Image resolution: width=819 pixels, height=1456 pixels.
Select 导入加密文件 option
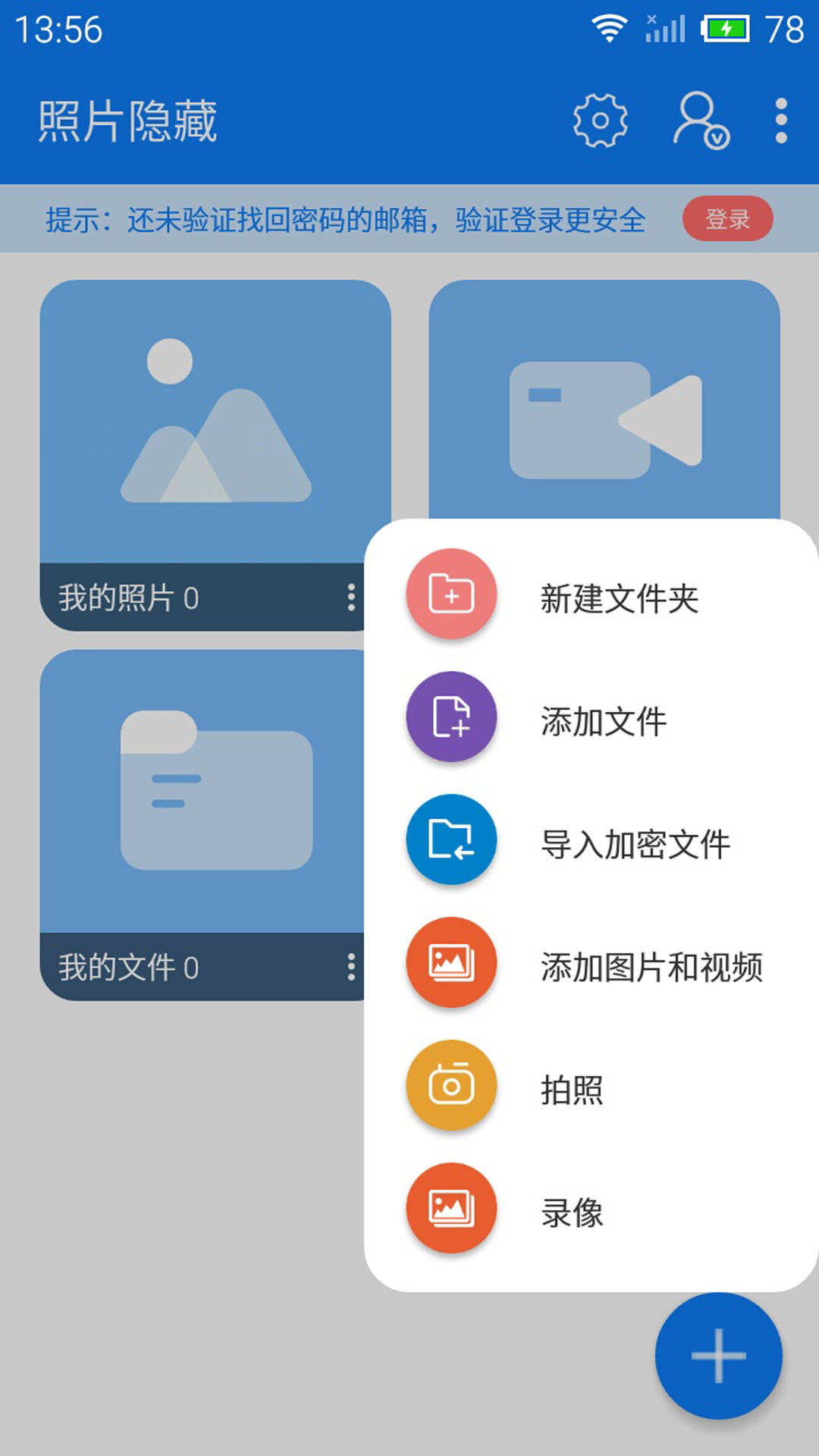pos(591,843)
